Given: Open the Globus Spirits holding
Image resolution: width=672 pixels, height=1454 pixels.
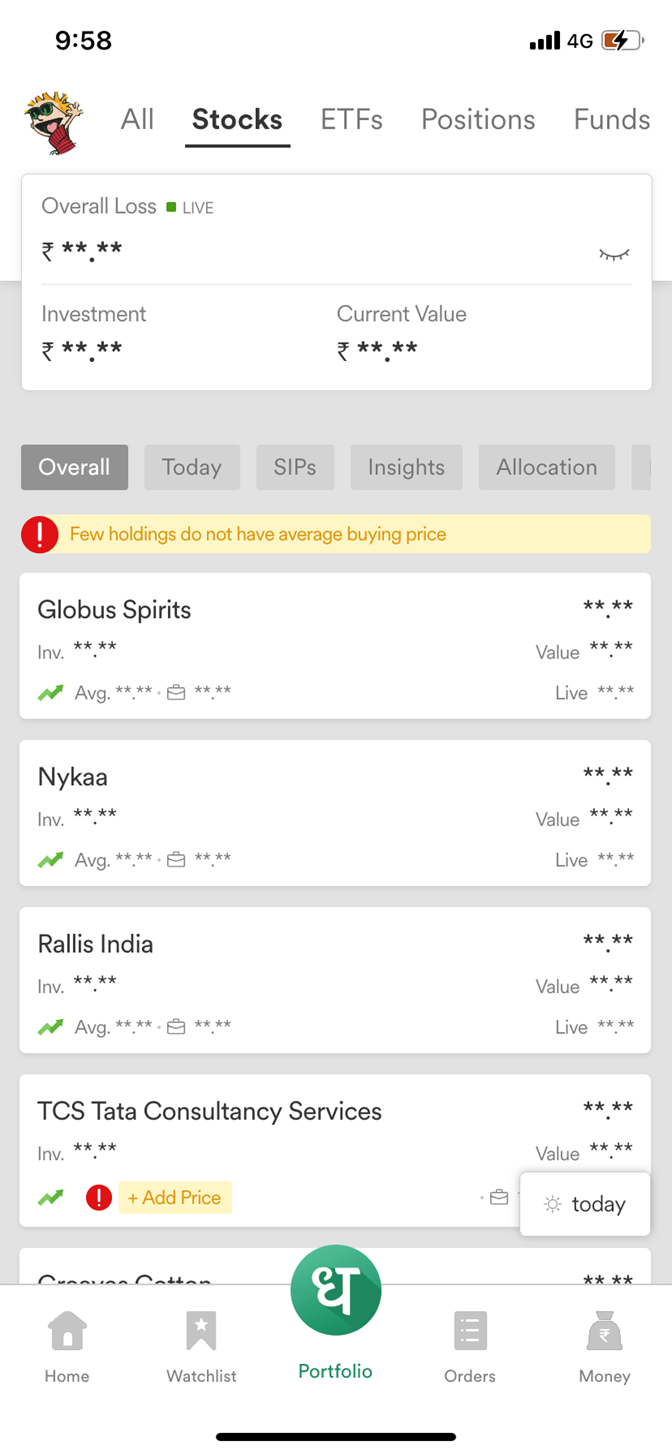Looking at the screenshot, I should 336,646.
